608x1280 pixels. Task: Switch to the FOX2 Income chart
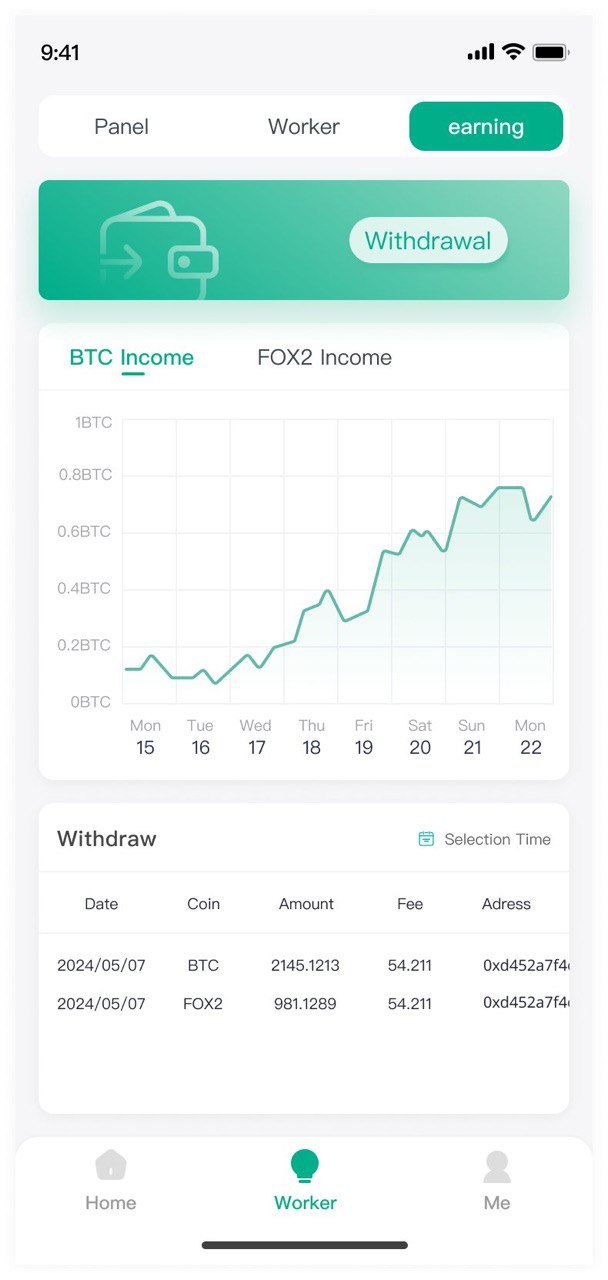(325, 358)
